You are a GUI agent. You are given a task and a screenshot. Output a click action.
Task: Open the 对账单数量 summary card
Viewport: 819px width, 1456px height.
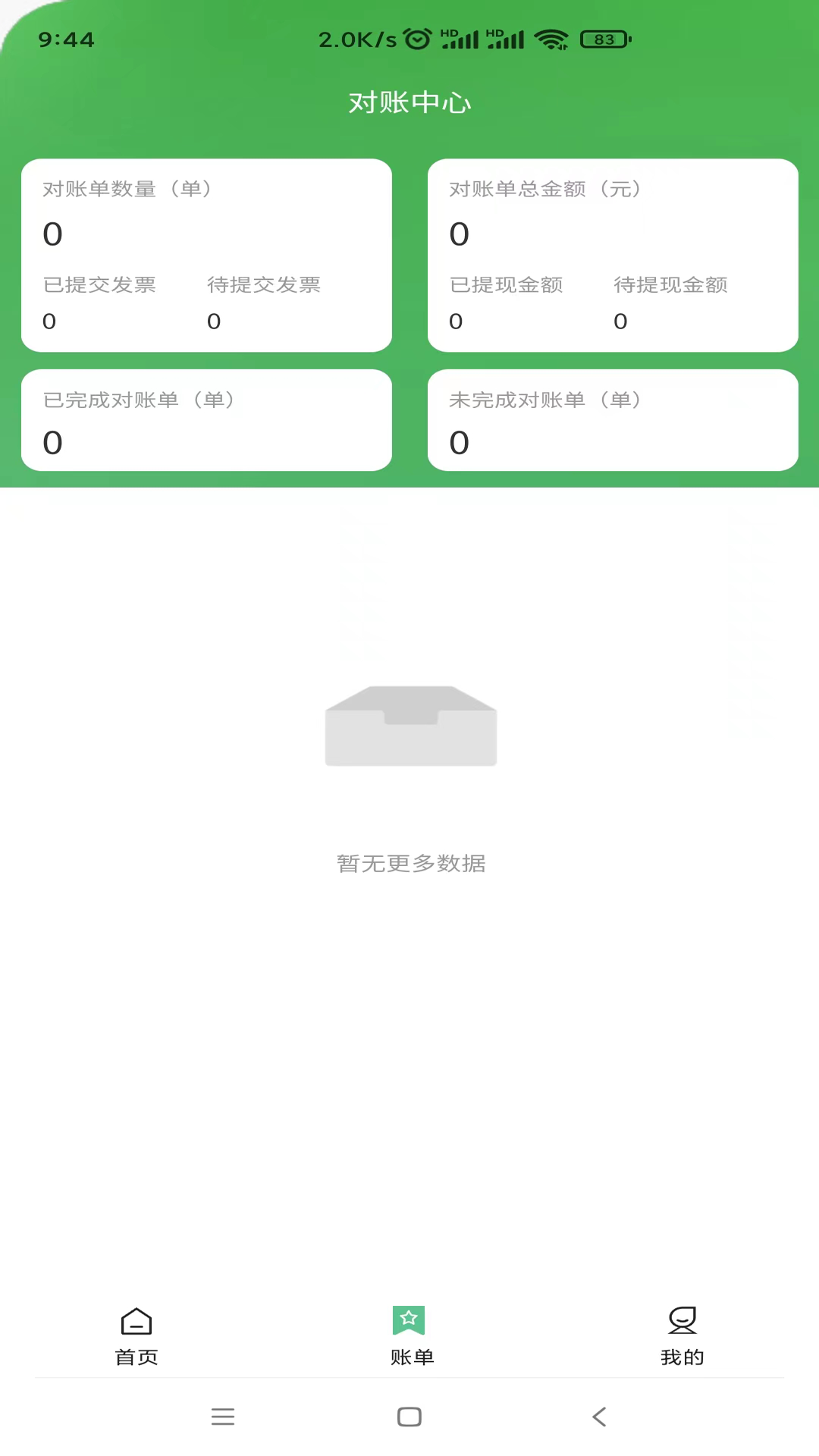point(206,255)
